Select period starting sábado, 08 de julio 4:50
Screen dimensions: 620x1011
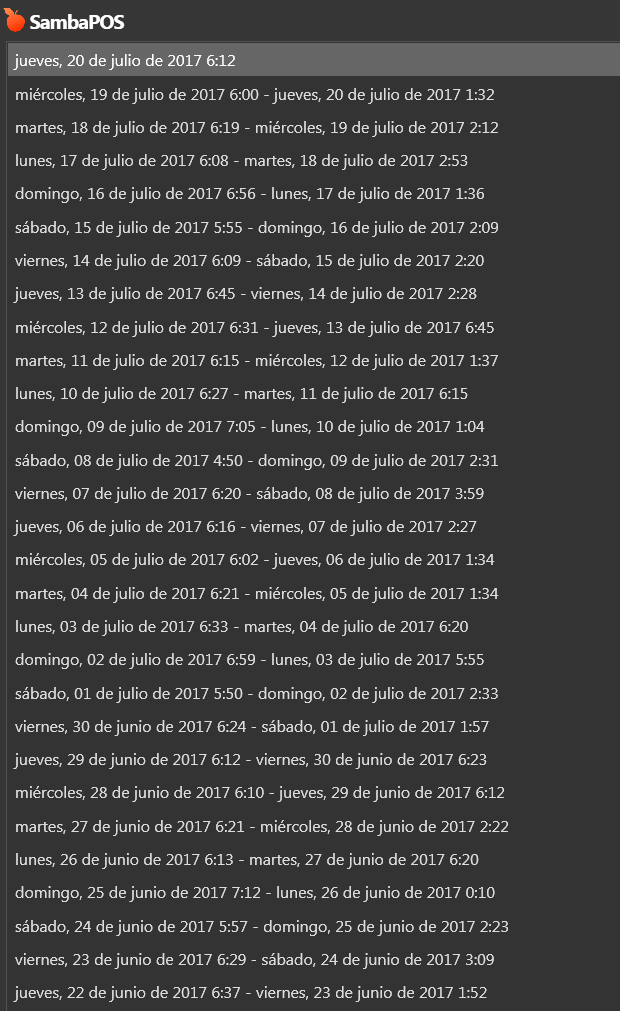coord(314,460)
